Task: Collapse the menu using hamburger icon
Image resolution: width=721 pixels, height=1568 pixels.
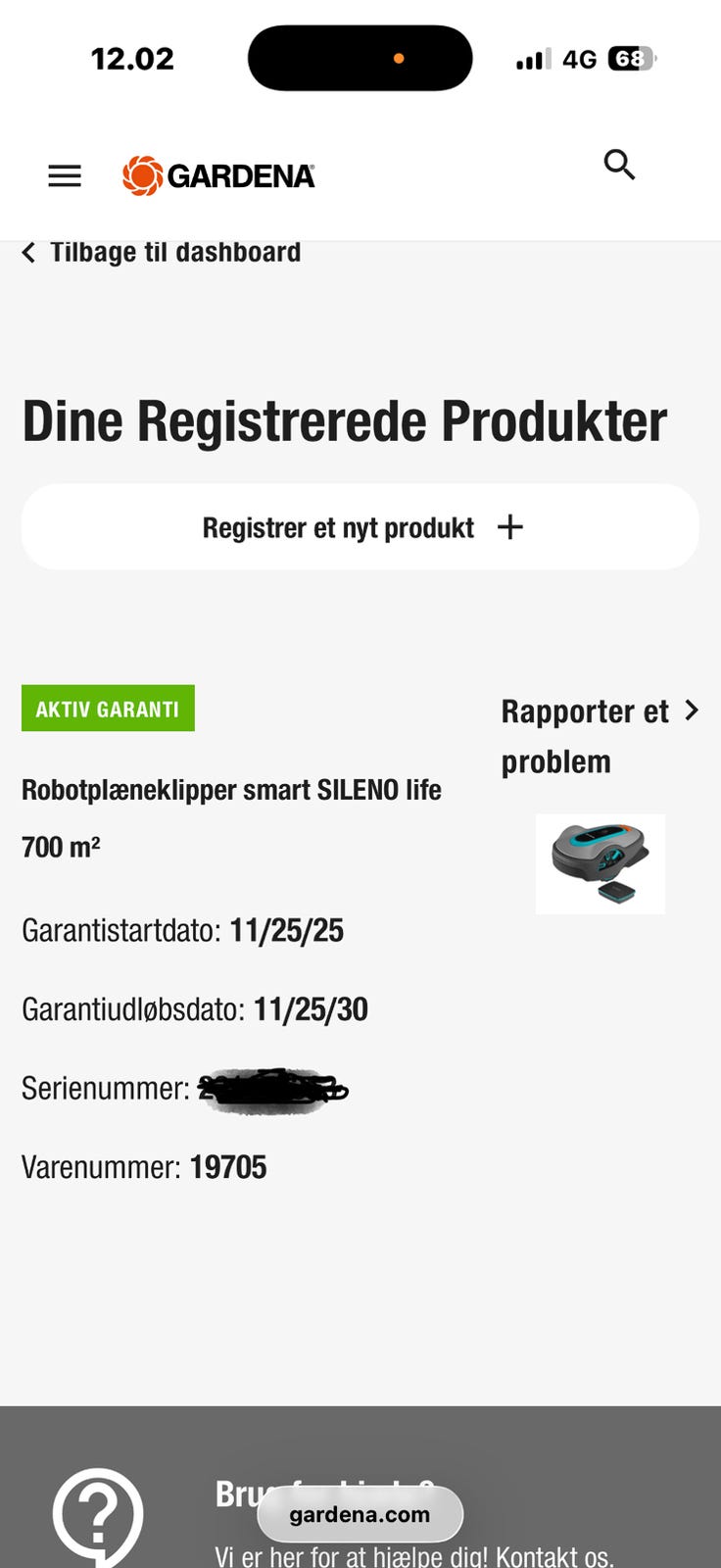Action: [64, 175]
